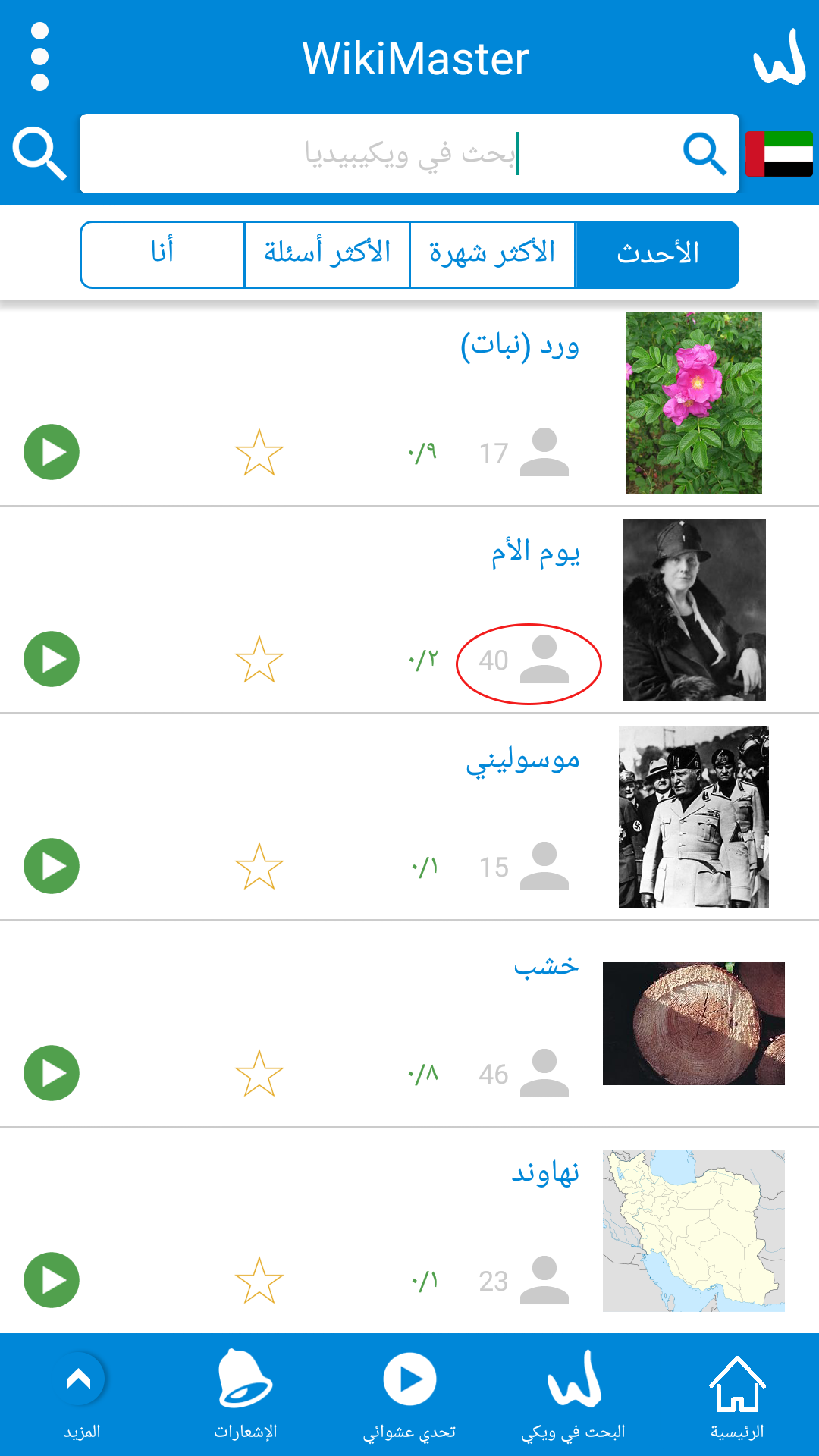Start the خشب quiz play button
The height and width of the screenshot is (1456, 819).
52,1073
